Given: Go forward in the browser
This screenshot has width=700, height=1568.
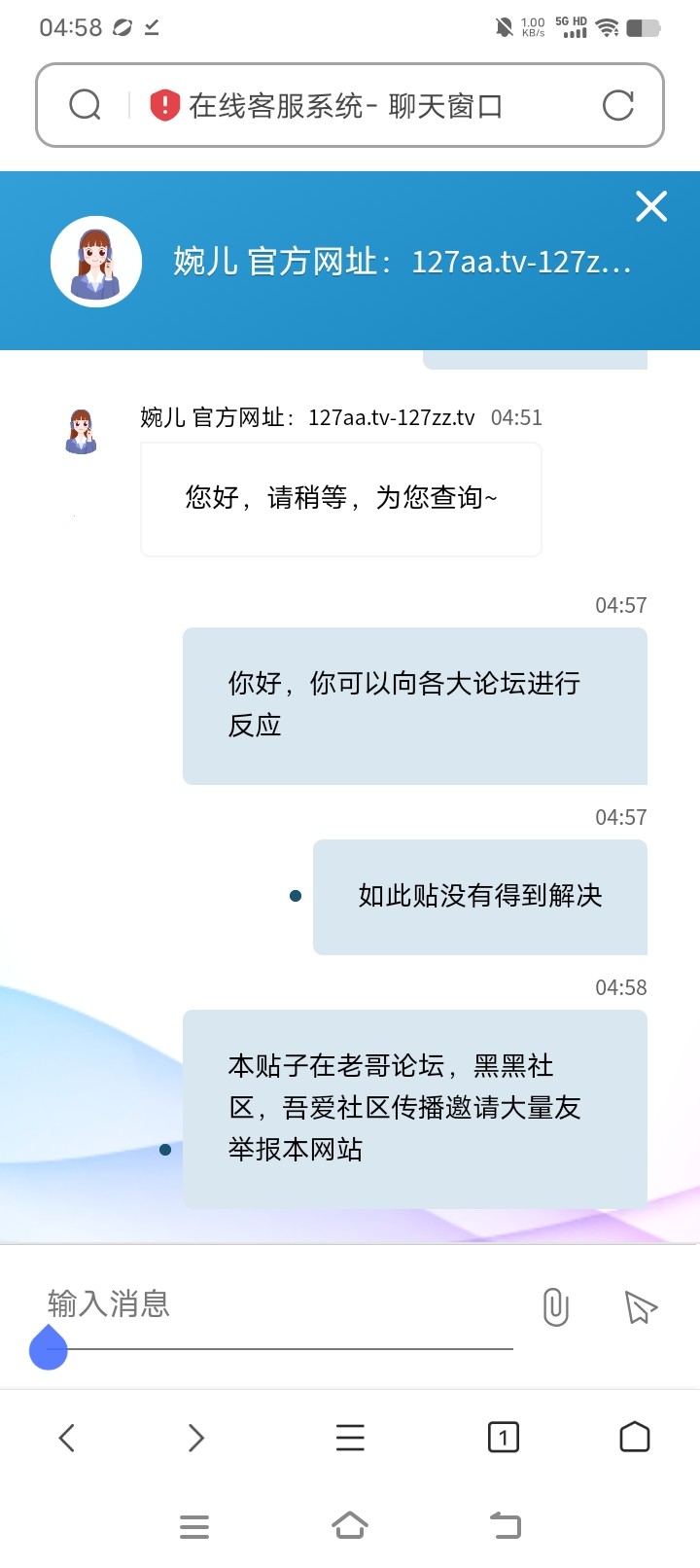Looking at the screenshot, I should pos(196,1438).
